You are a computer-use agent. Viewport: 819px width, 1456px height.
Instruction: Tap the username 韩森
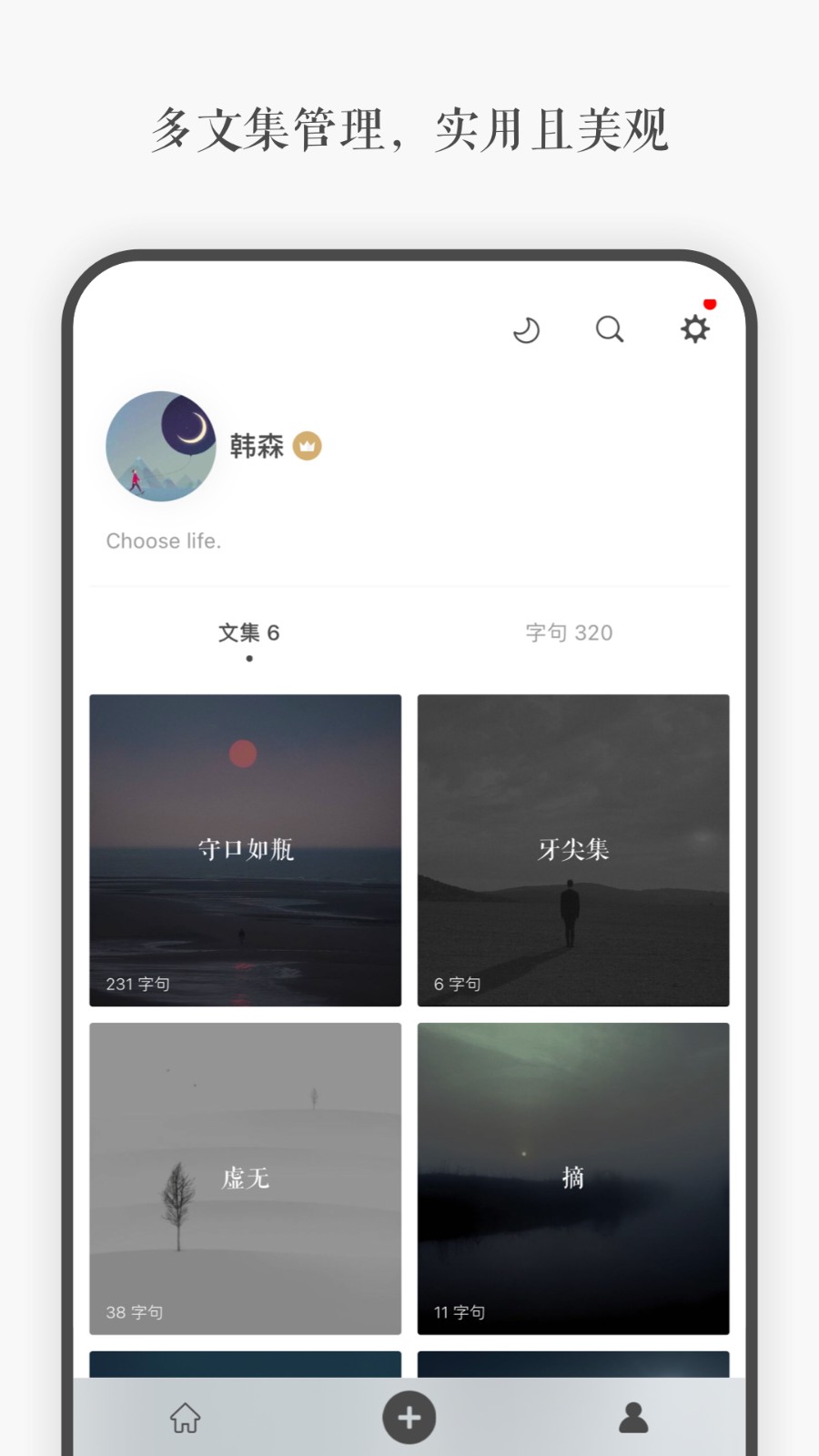(256, 448)
